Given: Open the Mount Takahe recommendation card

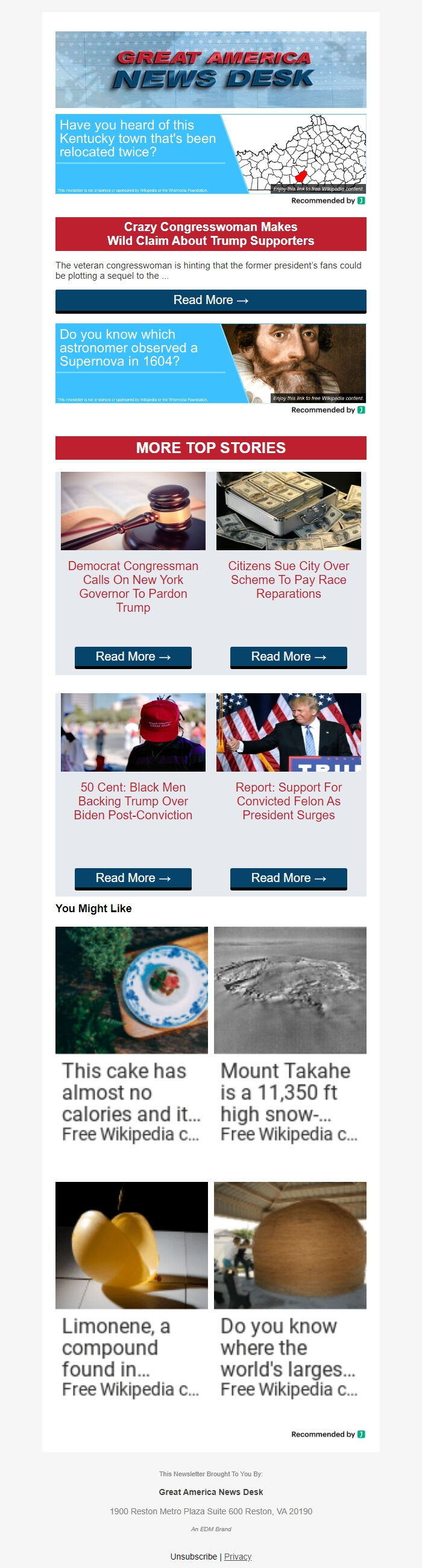Looking at the screenshot, I should 290,1035.
